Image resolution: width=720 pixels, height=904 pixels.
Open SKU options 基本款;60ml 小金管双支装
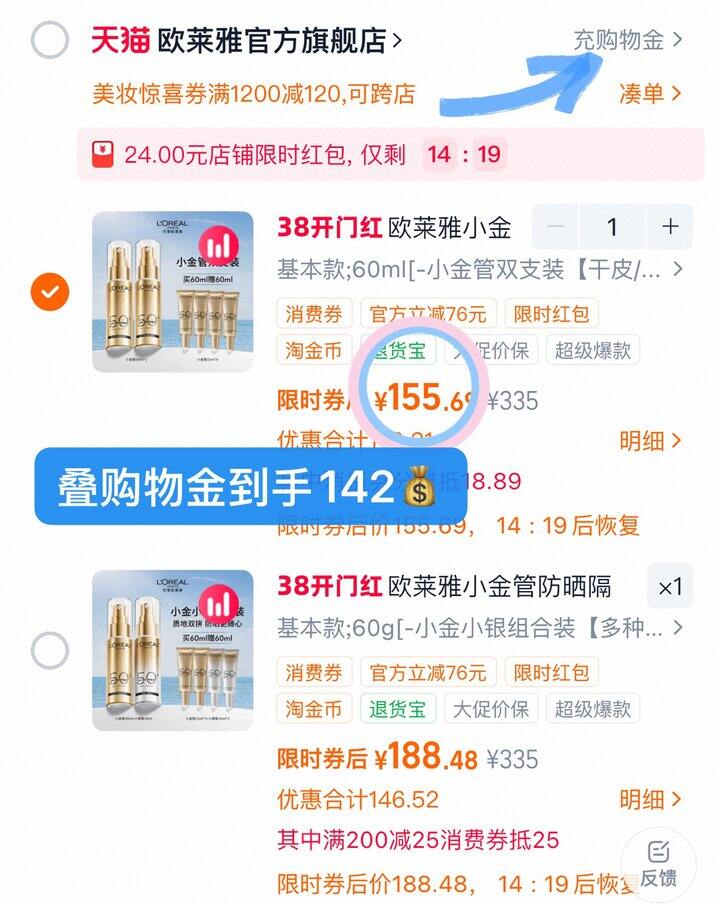coord(470,270)
